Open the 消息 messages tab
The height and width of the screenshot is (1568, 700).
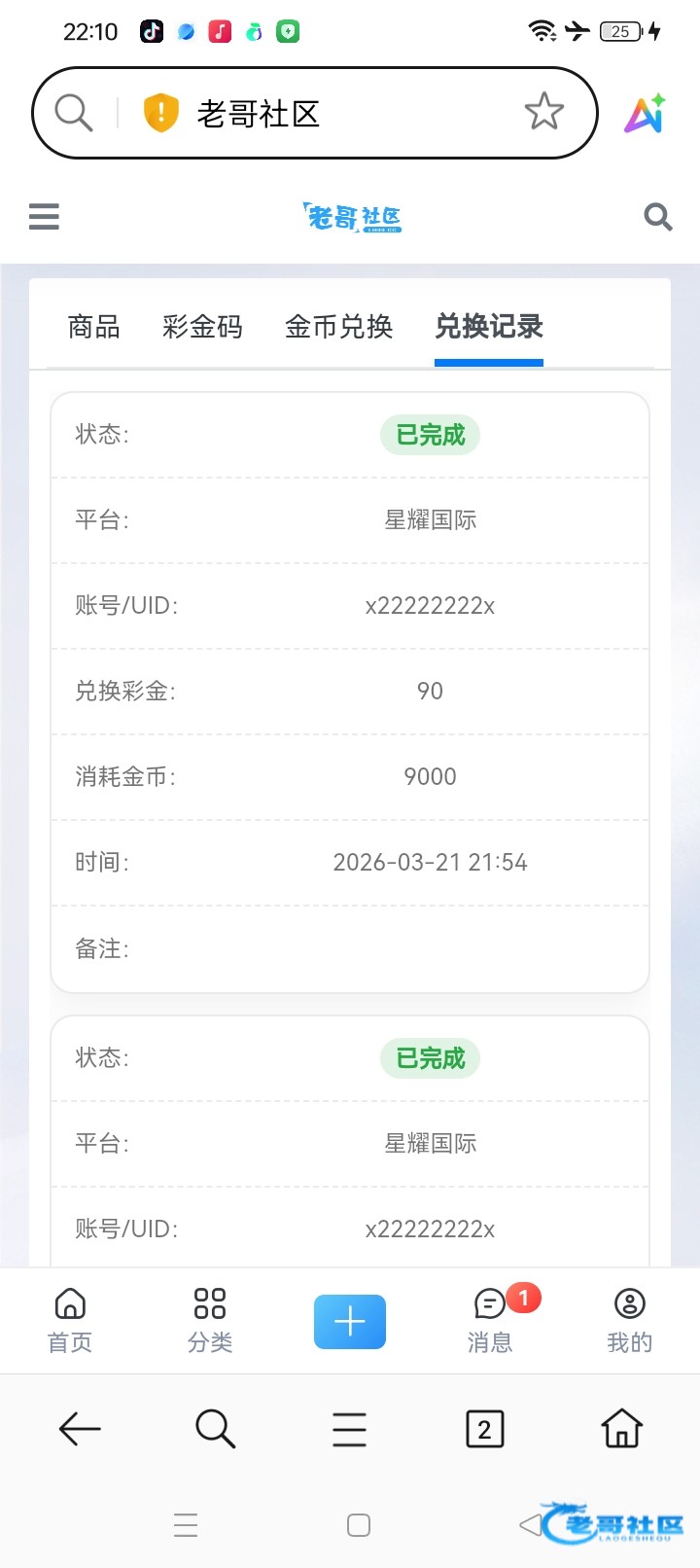pos(490,1320)
